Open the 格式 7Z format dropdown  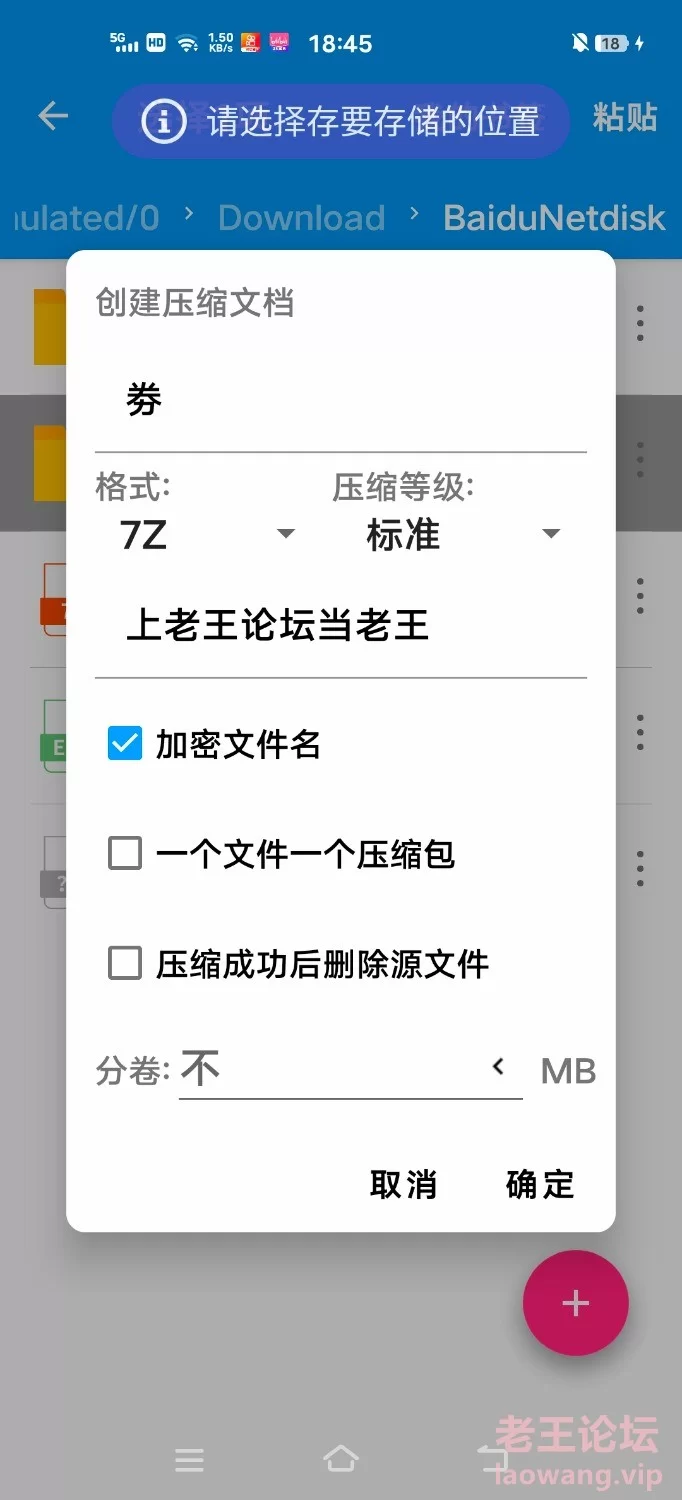point(207,535)
